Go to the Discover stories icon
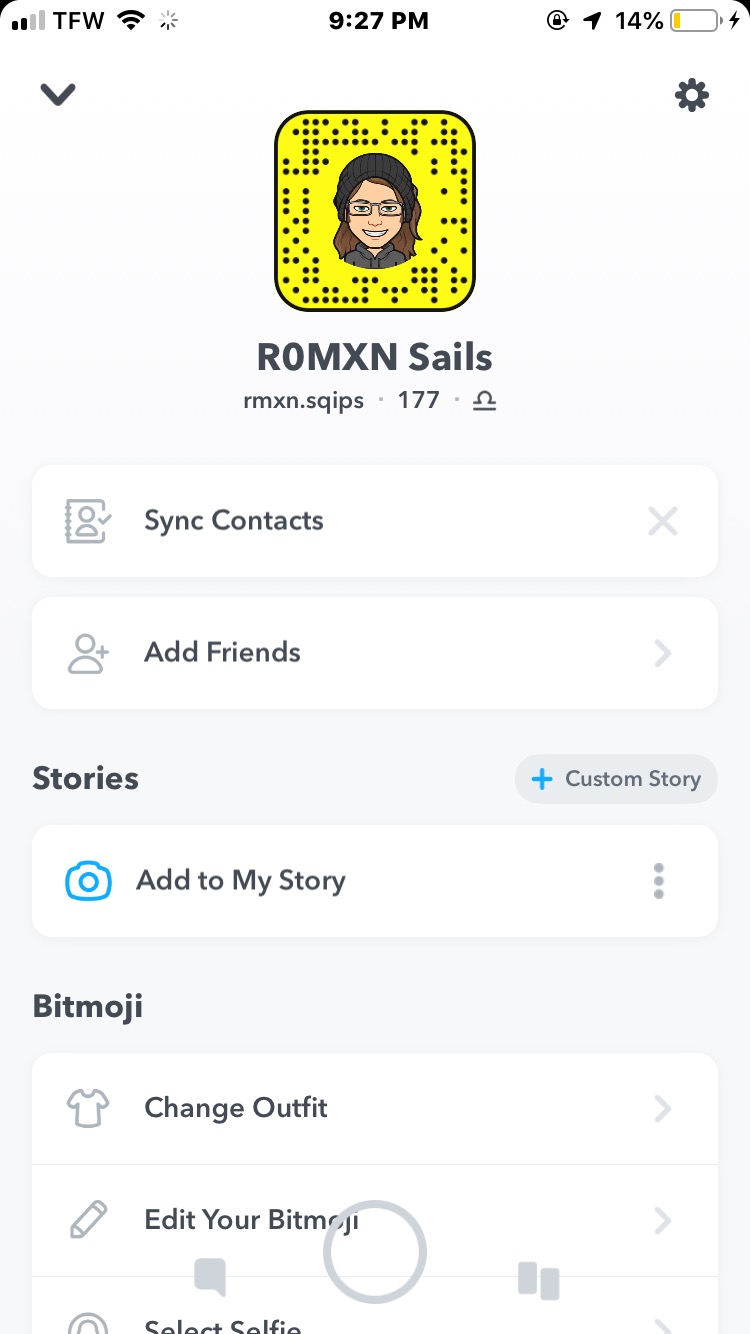Screen dimensions: 750x1334 pos(539,1280)
